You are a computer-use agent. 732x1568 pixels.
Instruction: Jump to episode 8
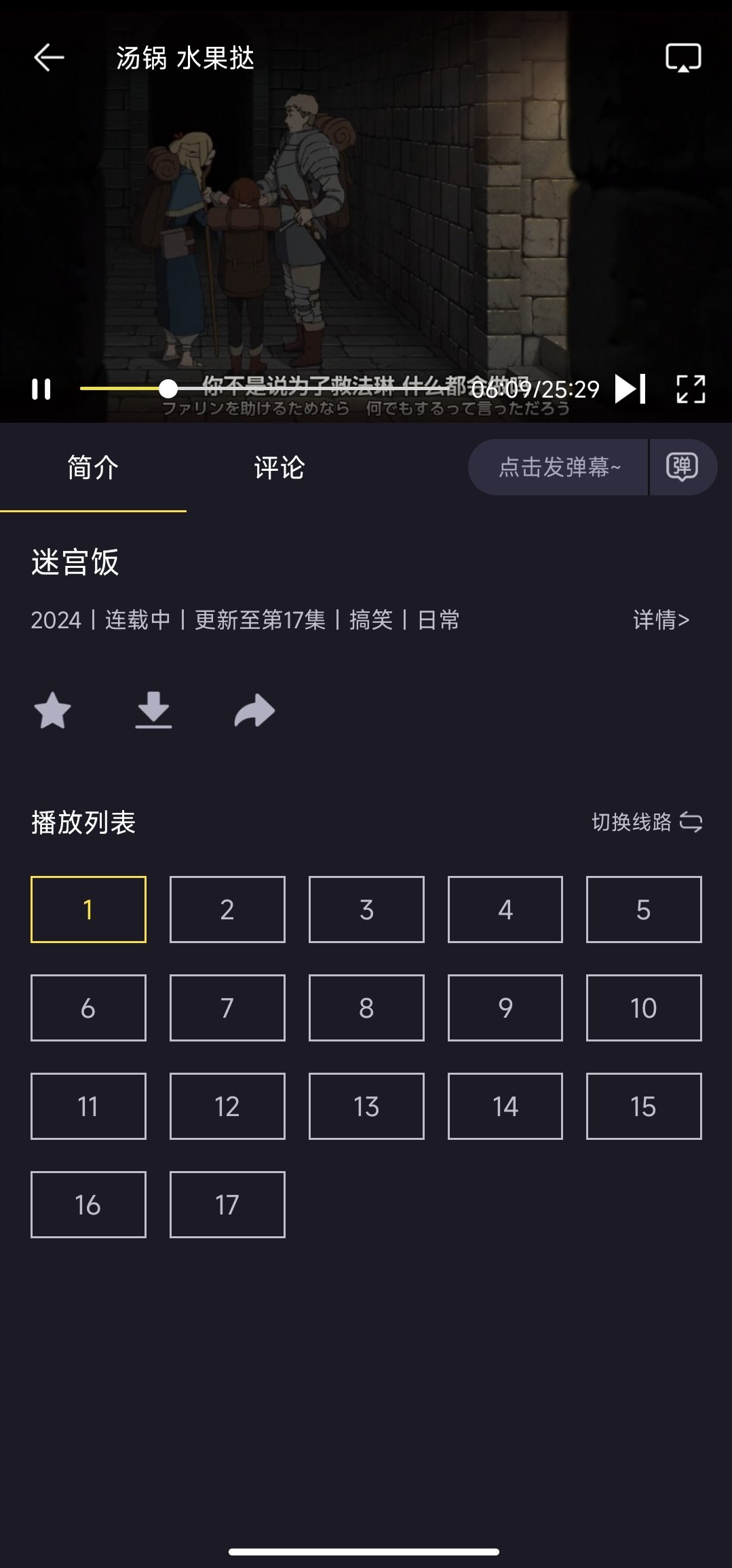pyautogui.click(x=366, y=1008)
